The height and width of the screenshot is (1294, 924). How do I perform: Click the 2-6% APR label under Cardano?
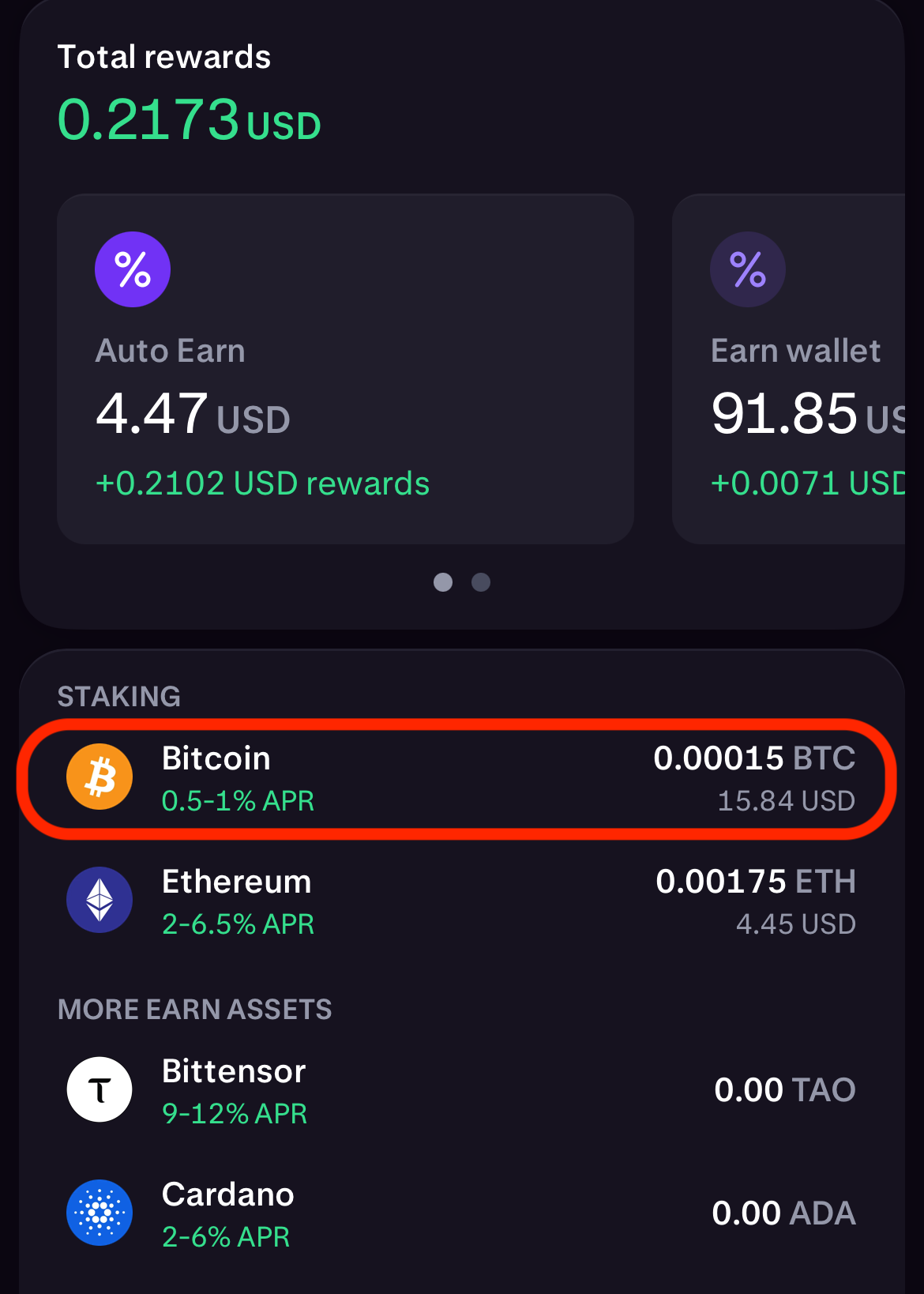[x=226, y=1236]
